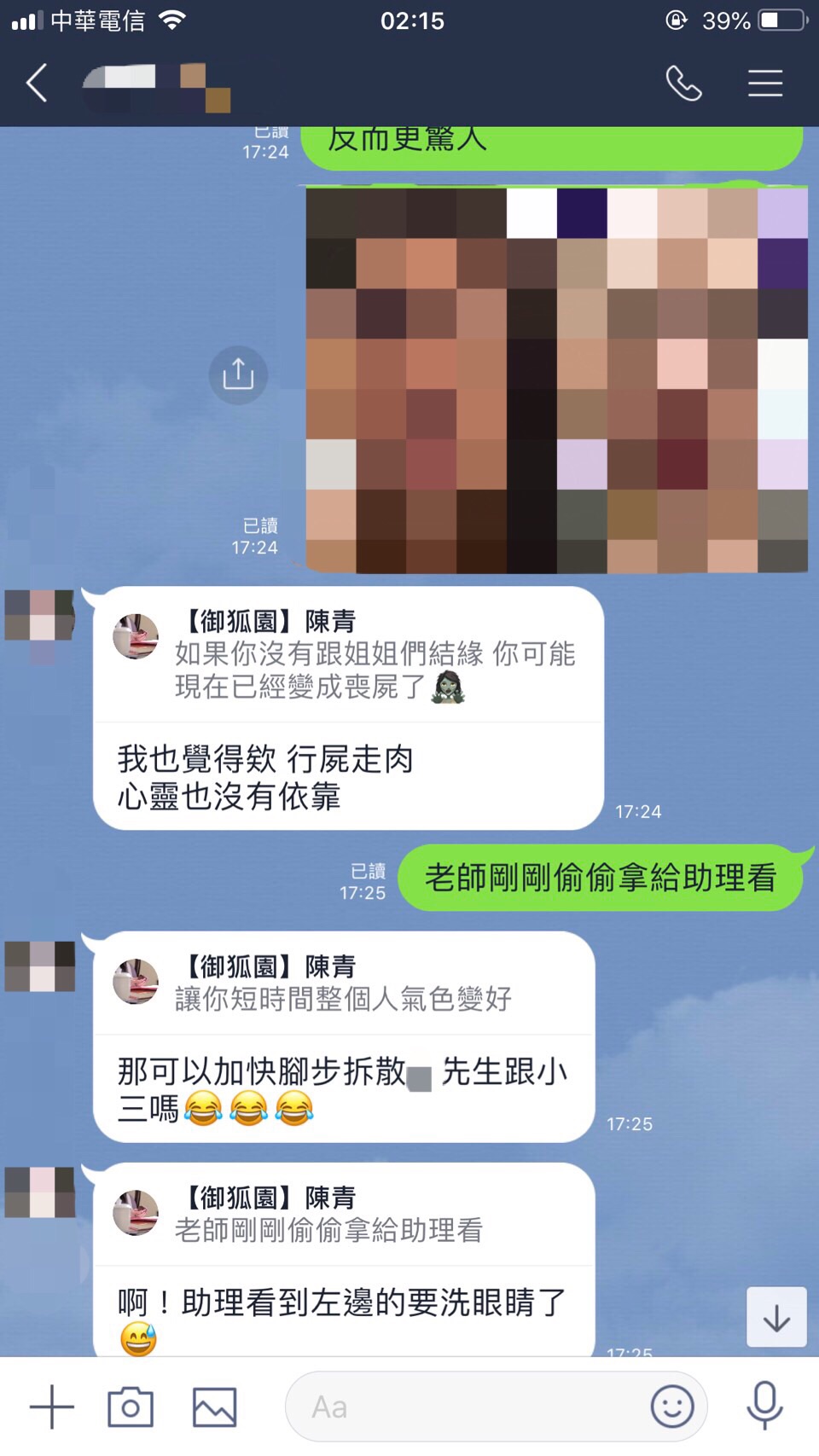The width and height of the screenshot is (819, 1456).
Task: Open the camera
Action: (131, 1407)
